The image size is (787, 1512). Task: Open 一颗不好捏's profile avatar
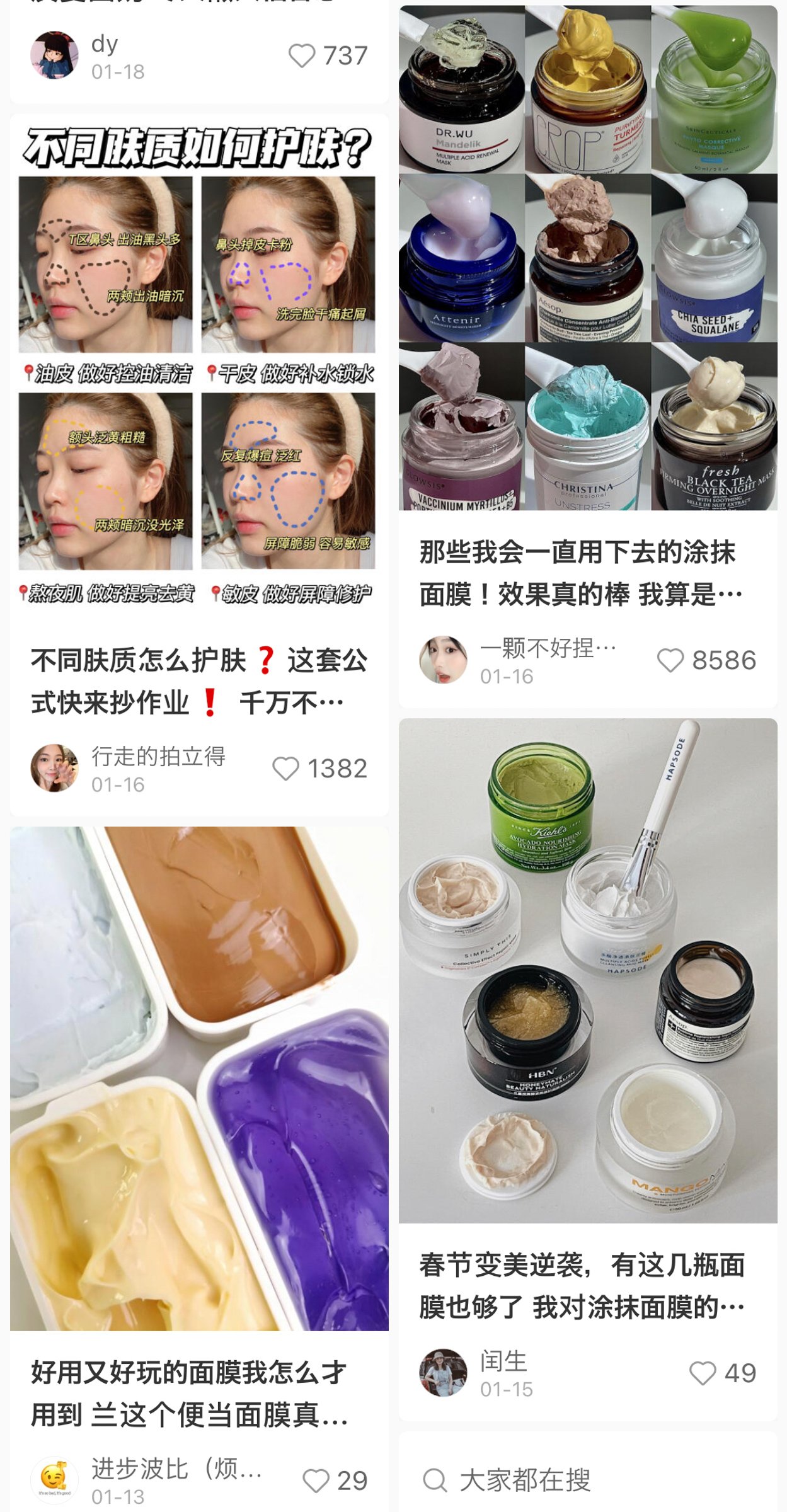[x=444, y=660]
